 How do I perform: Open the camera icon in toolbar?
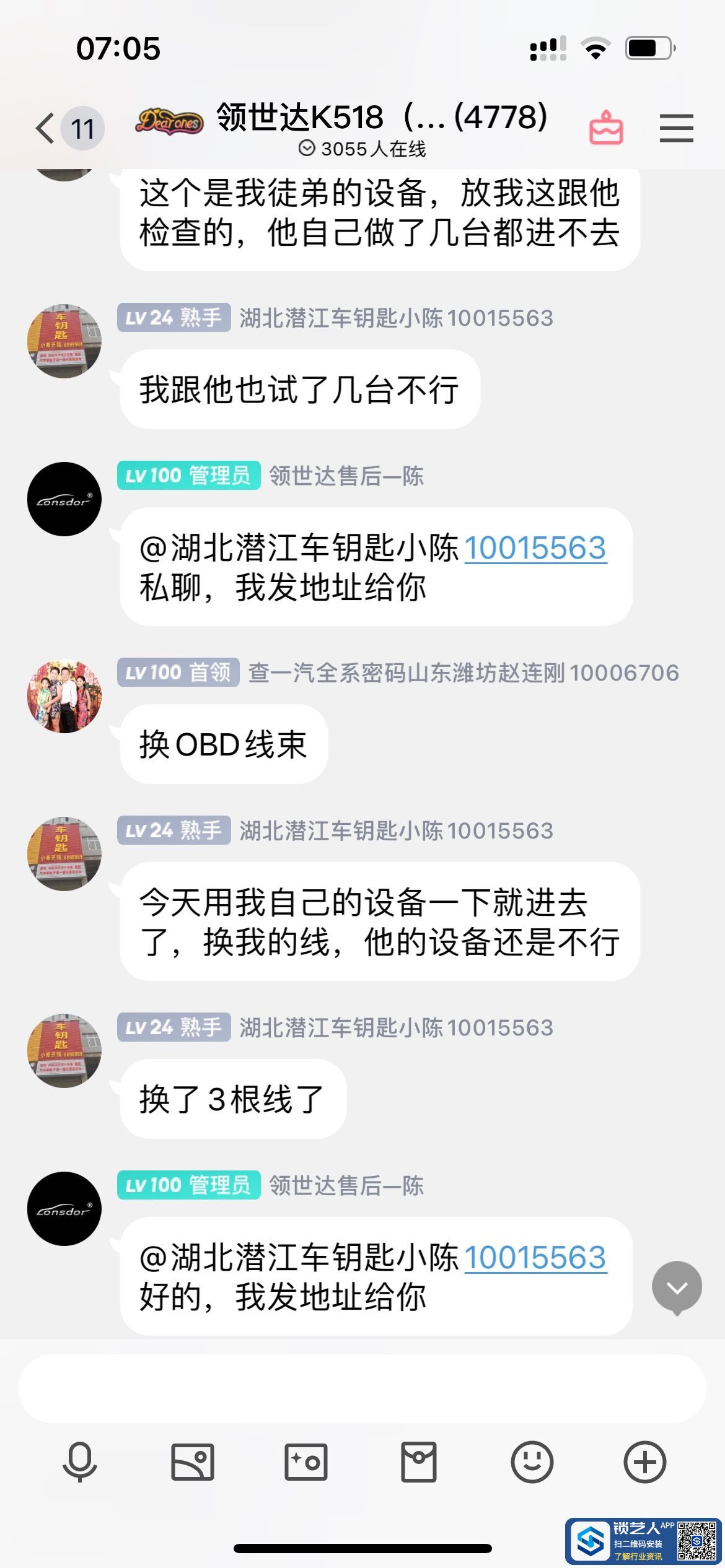[x=305, y=1461]
